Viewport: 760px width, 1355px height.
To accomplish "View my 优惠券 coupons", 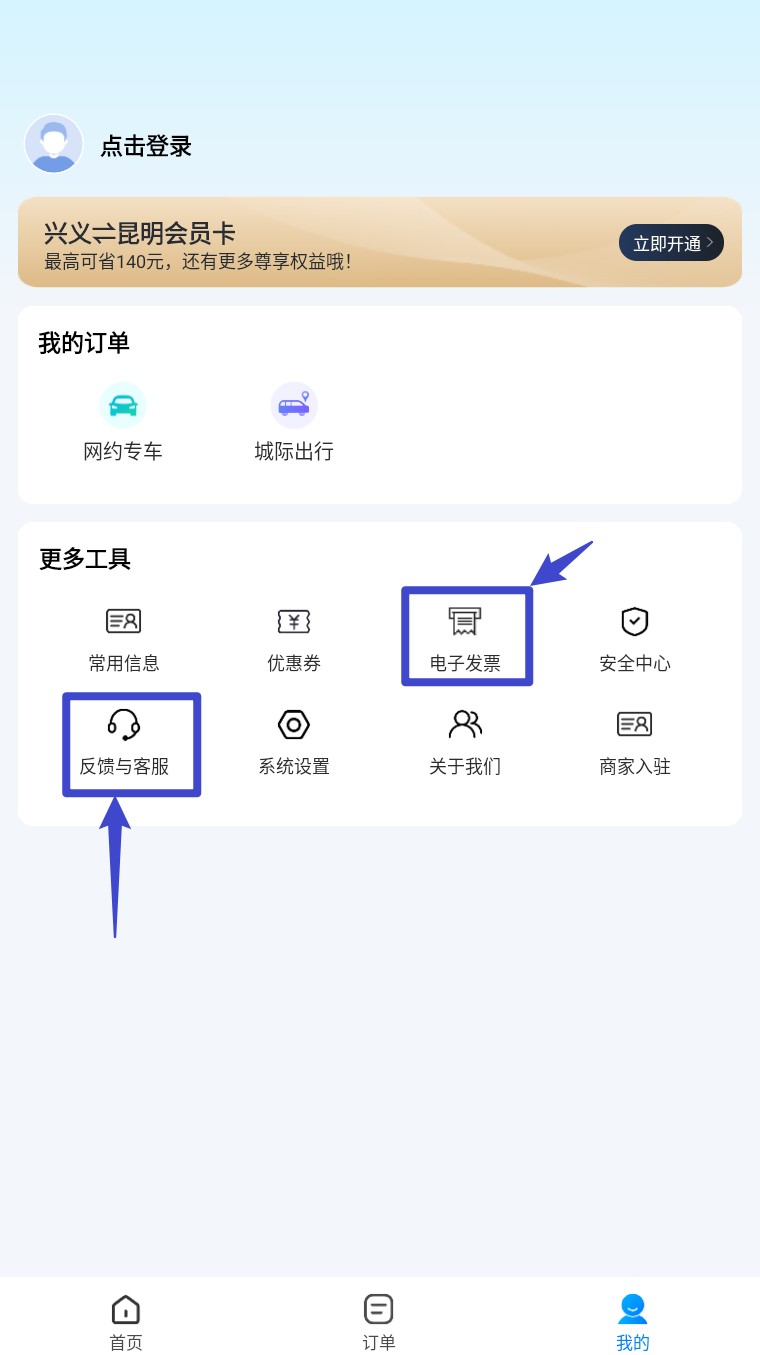I will tap(294, 638).
